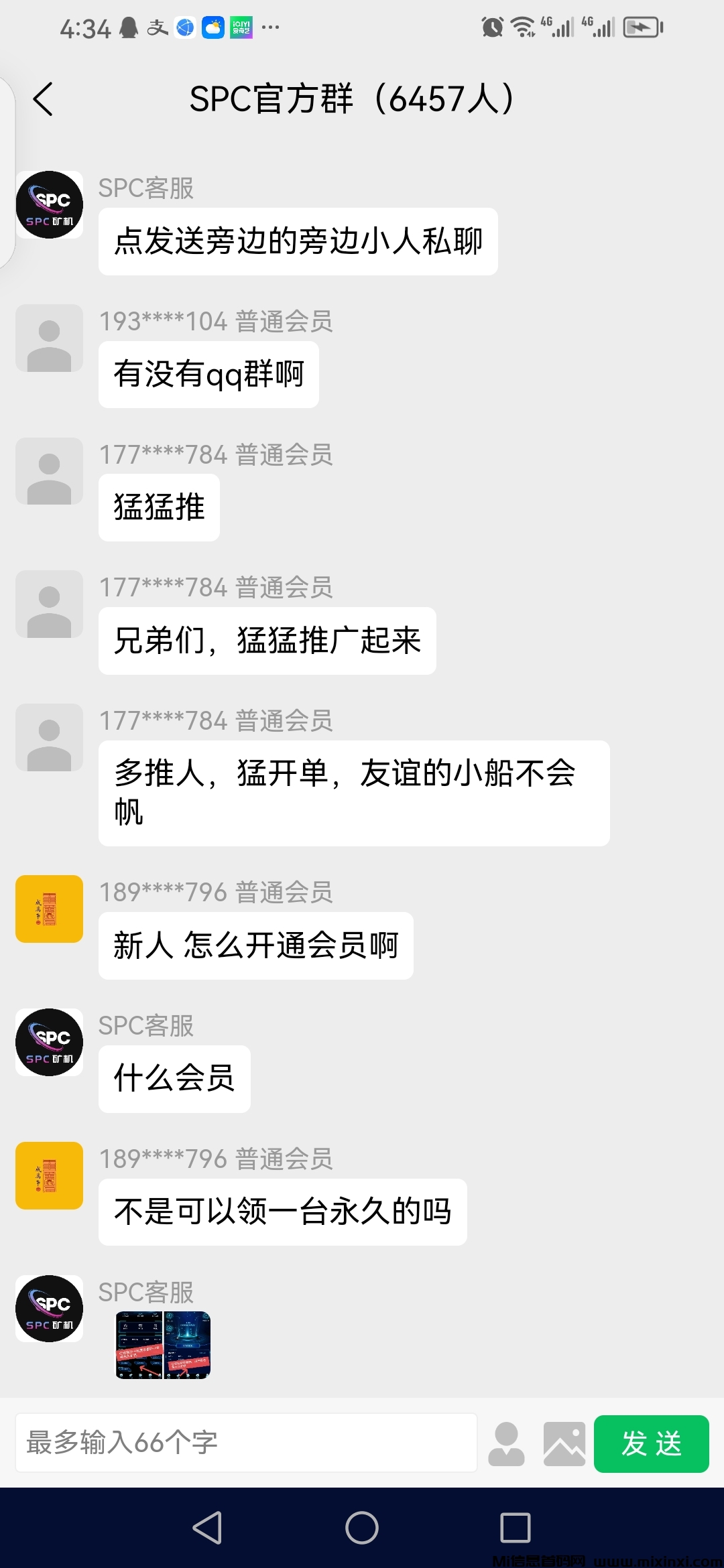Tap the iQIYI icon in notification bar
Screen dimensions: 724x1568
(241, 27)
